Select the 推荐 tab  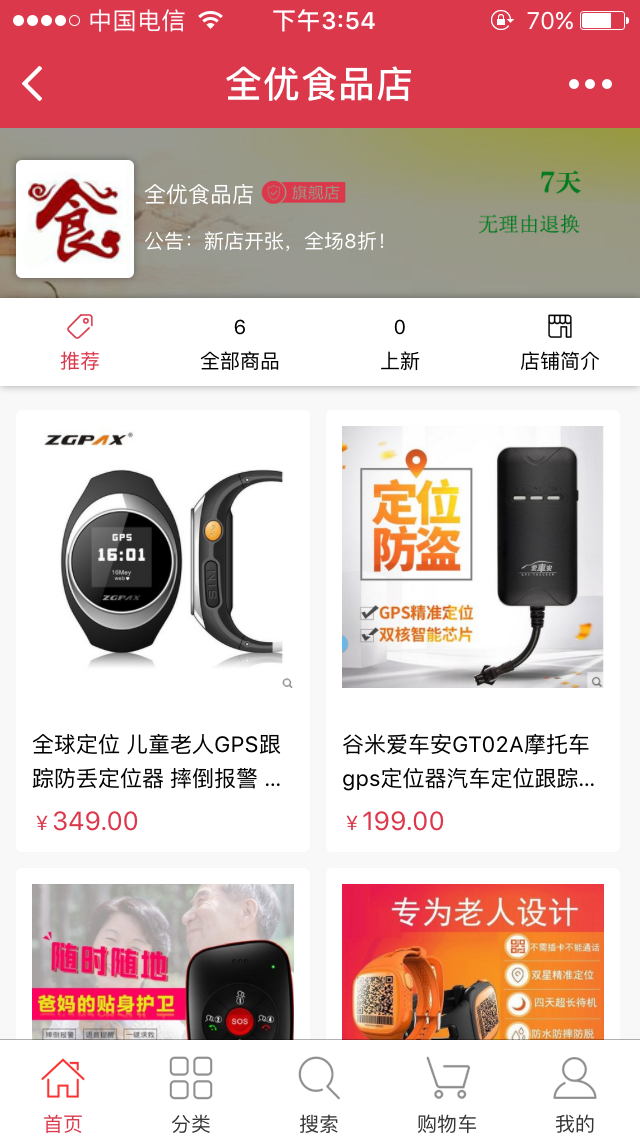pos(80,342)
